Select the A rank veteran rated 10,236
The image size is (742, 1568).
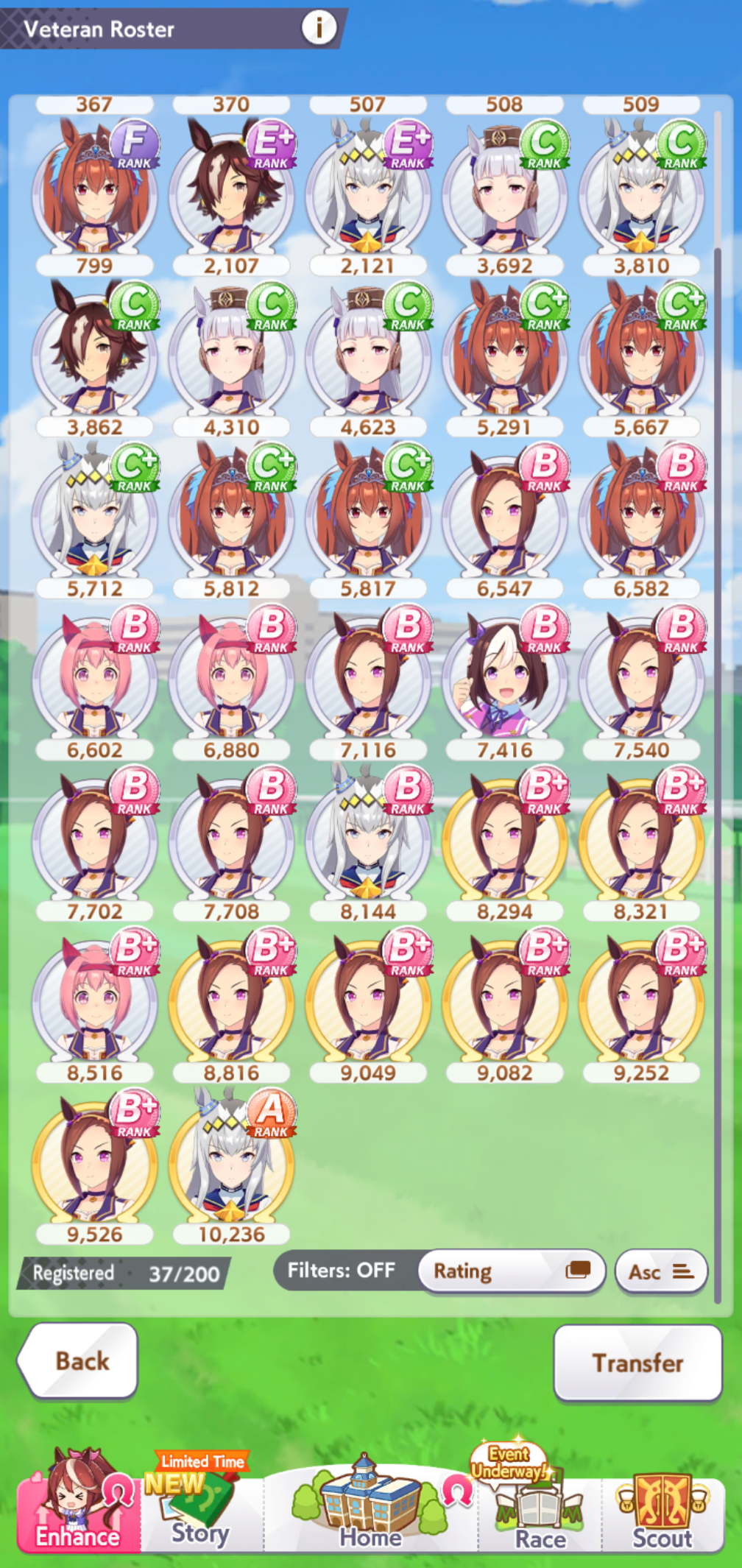coord(231,1166)
